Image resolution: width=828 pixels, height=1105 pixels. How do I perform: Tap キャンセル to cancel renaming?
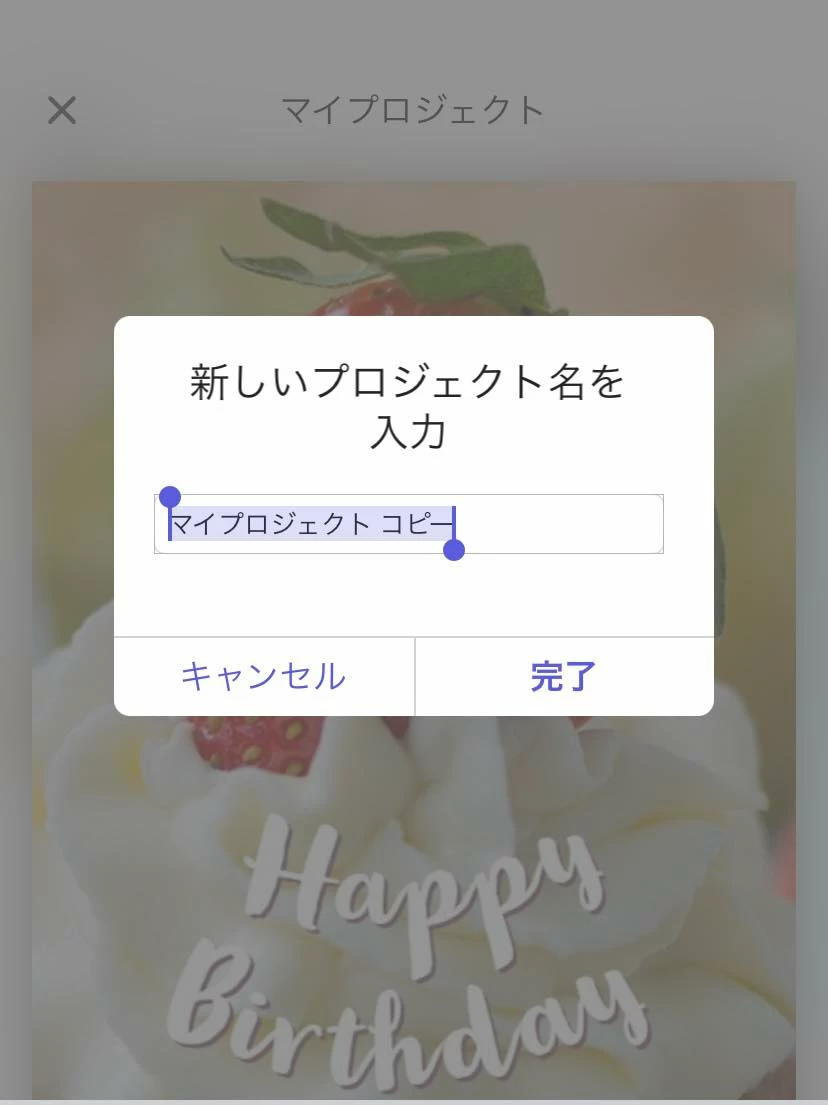(264, 677)
